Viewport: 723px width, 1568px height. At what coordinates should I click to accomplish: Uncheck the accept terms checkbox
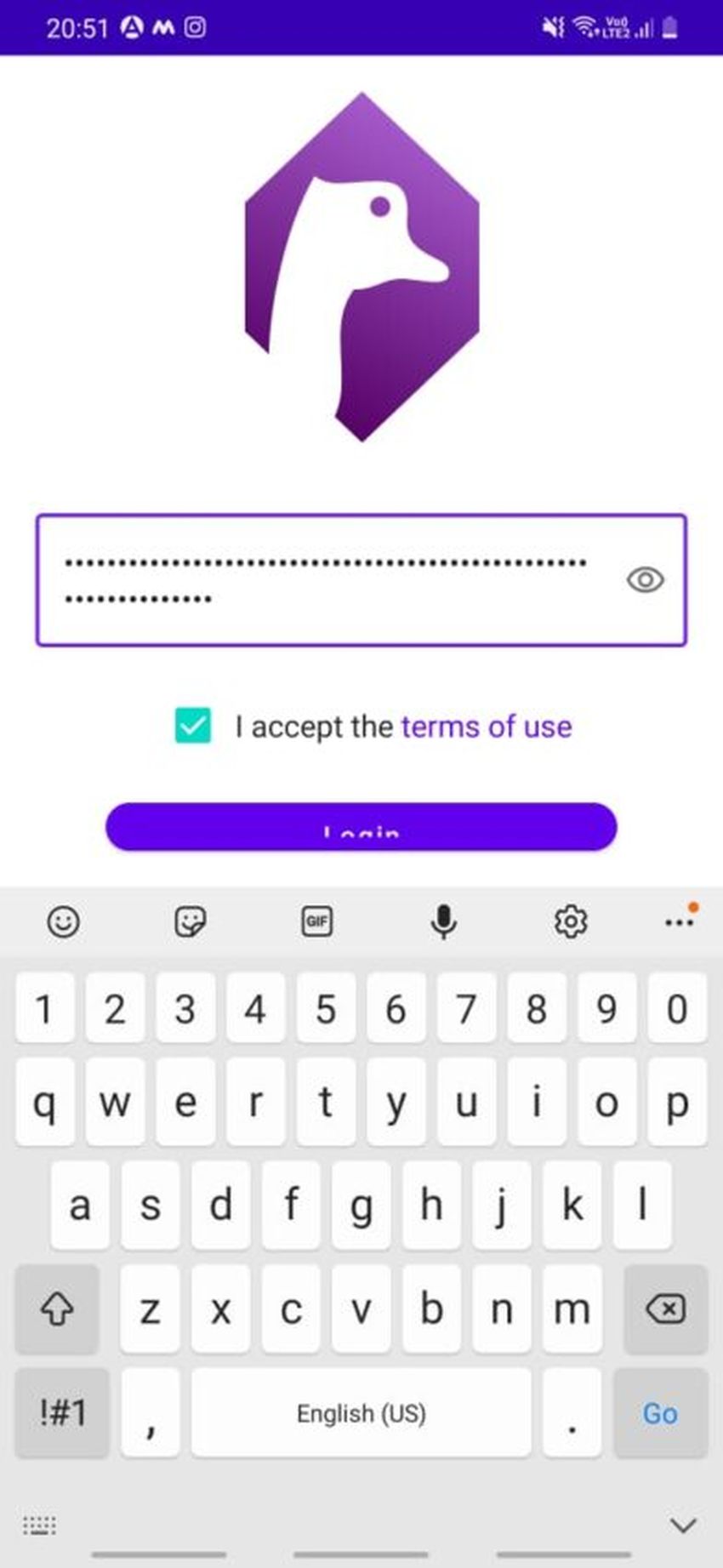[x=193, y=726]
